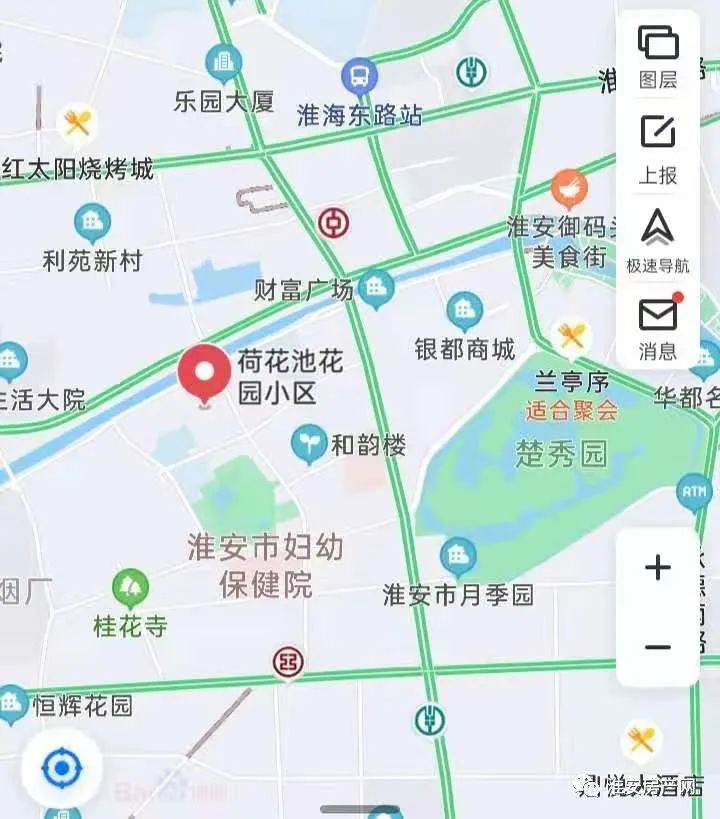Open the 利苑新村 place marker
The height and width of the screenshot is (819, 720).
click(x=92, y=224)
